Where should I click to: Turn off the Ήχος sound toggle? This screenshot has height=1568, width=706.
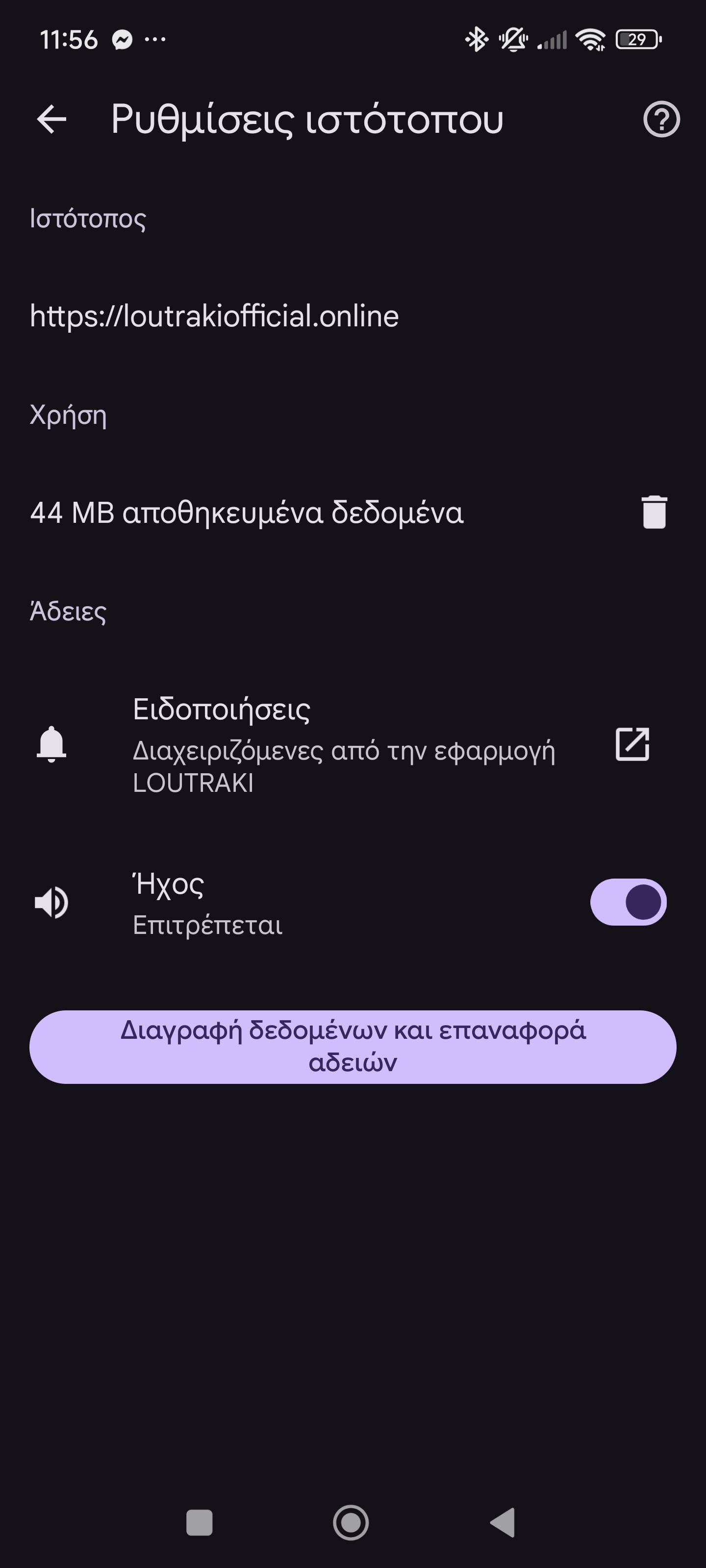(628, 902)
